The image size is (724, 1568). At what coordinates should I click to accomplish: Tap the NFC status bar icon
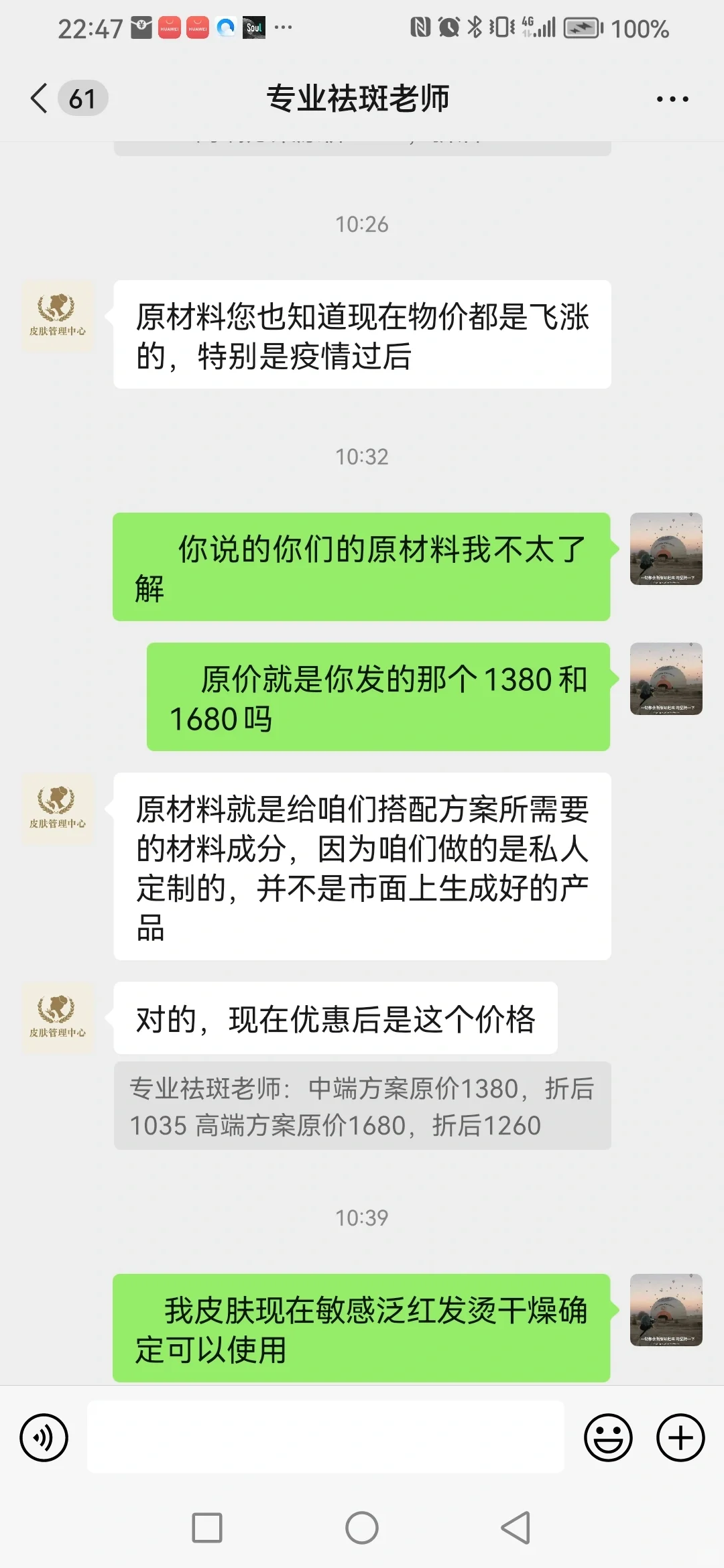[x=419, y=27]
